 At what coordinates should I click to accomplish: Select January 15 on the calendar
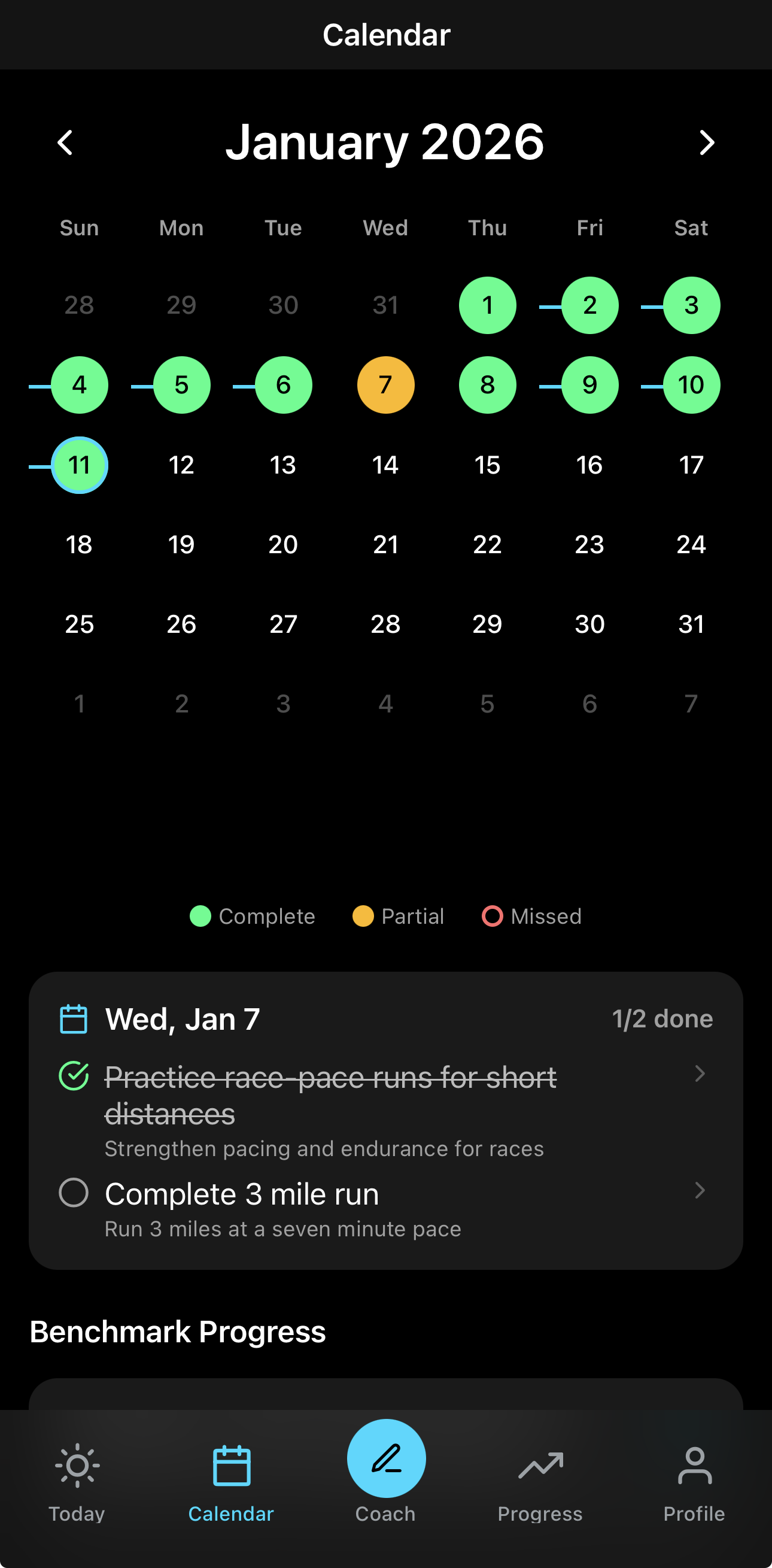click(x=487, y=465)
